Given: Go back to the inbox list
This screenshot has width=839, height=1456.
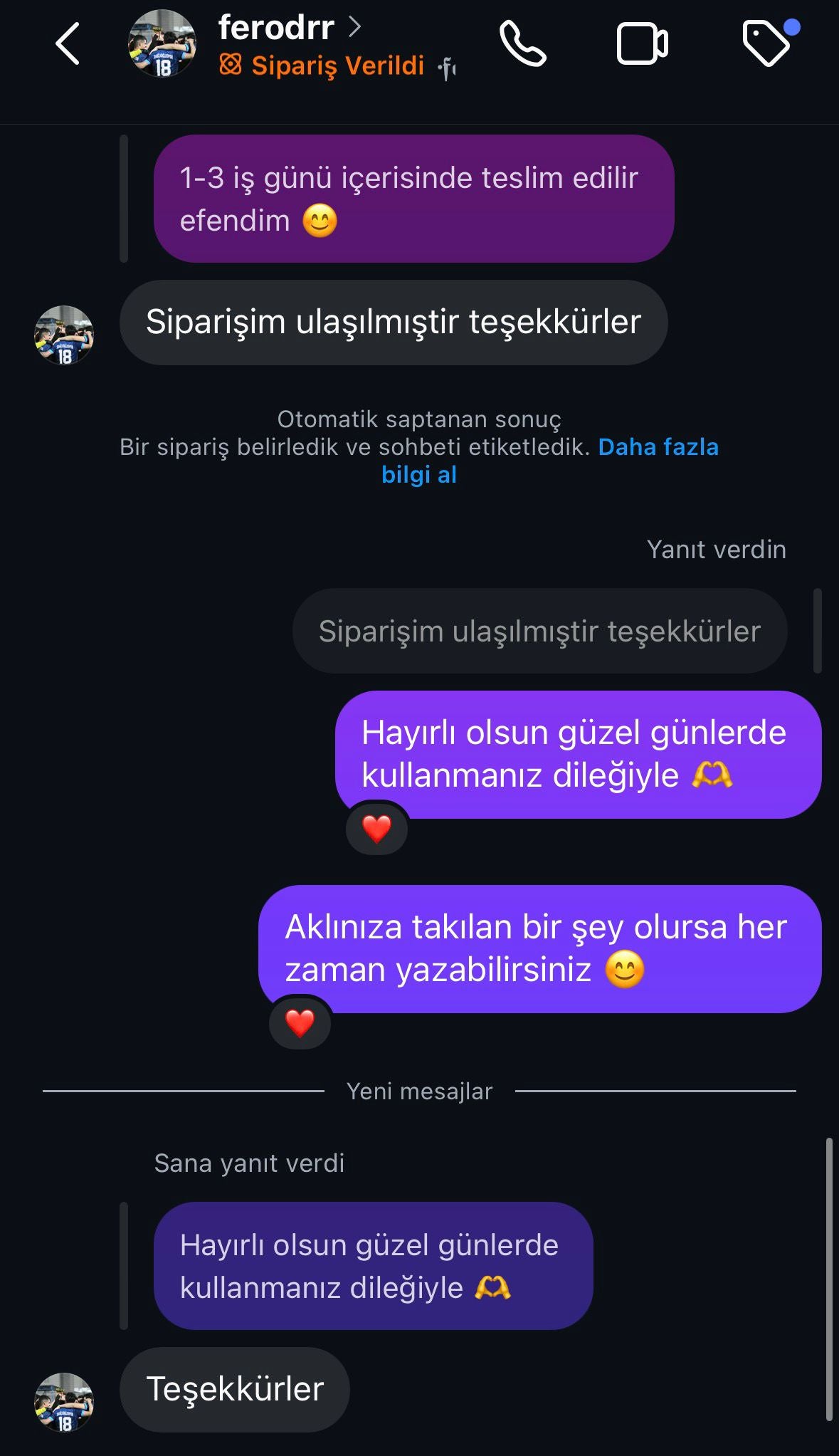Looking at the screenshot, I should pyautogui.click(x=68, y=44).
